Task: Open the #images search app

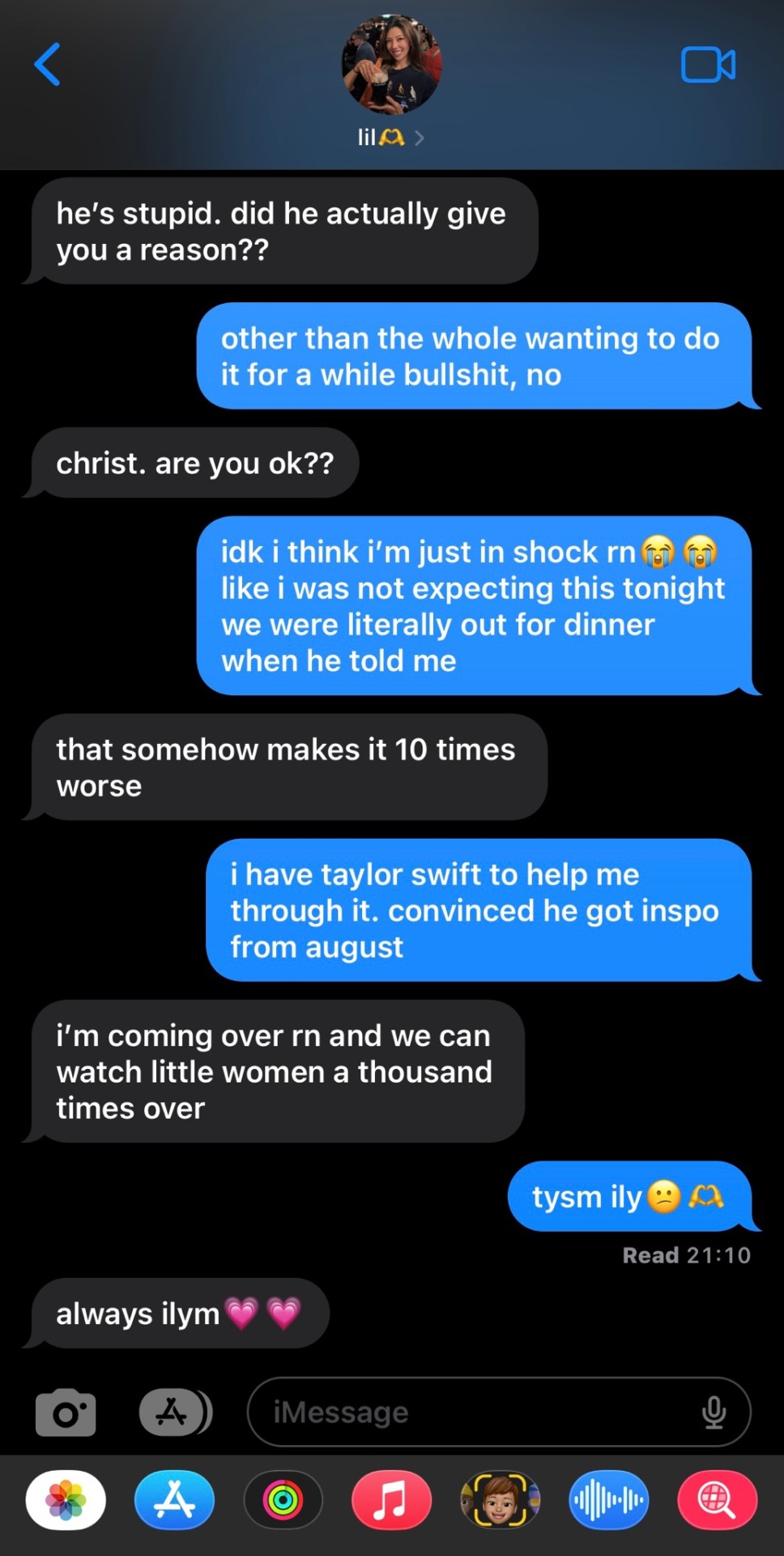Action: click(717, 1500)
